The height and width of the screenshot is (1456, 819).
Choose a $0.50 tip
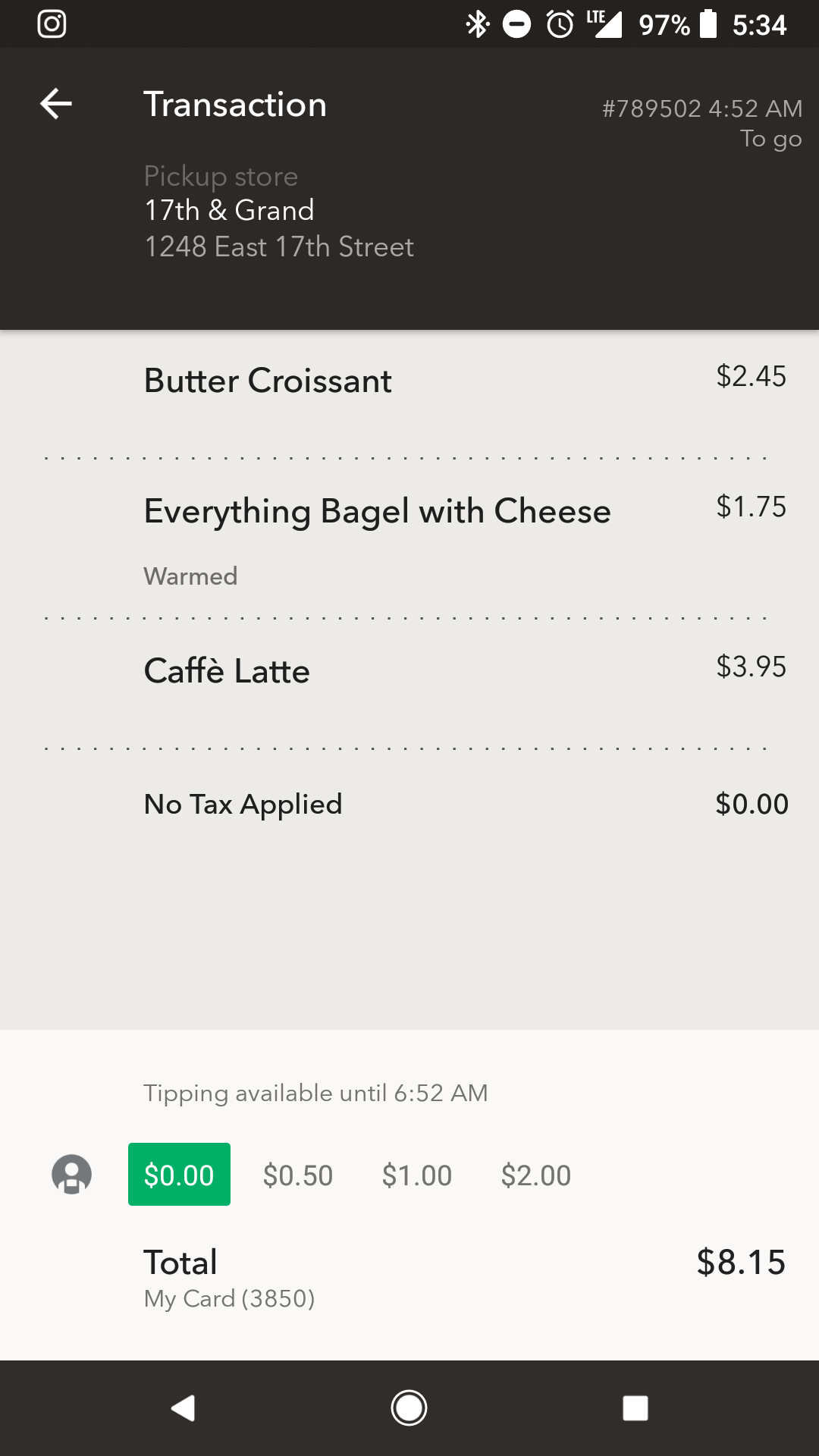click(298, 1175)
